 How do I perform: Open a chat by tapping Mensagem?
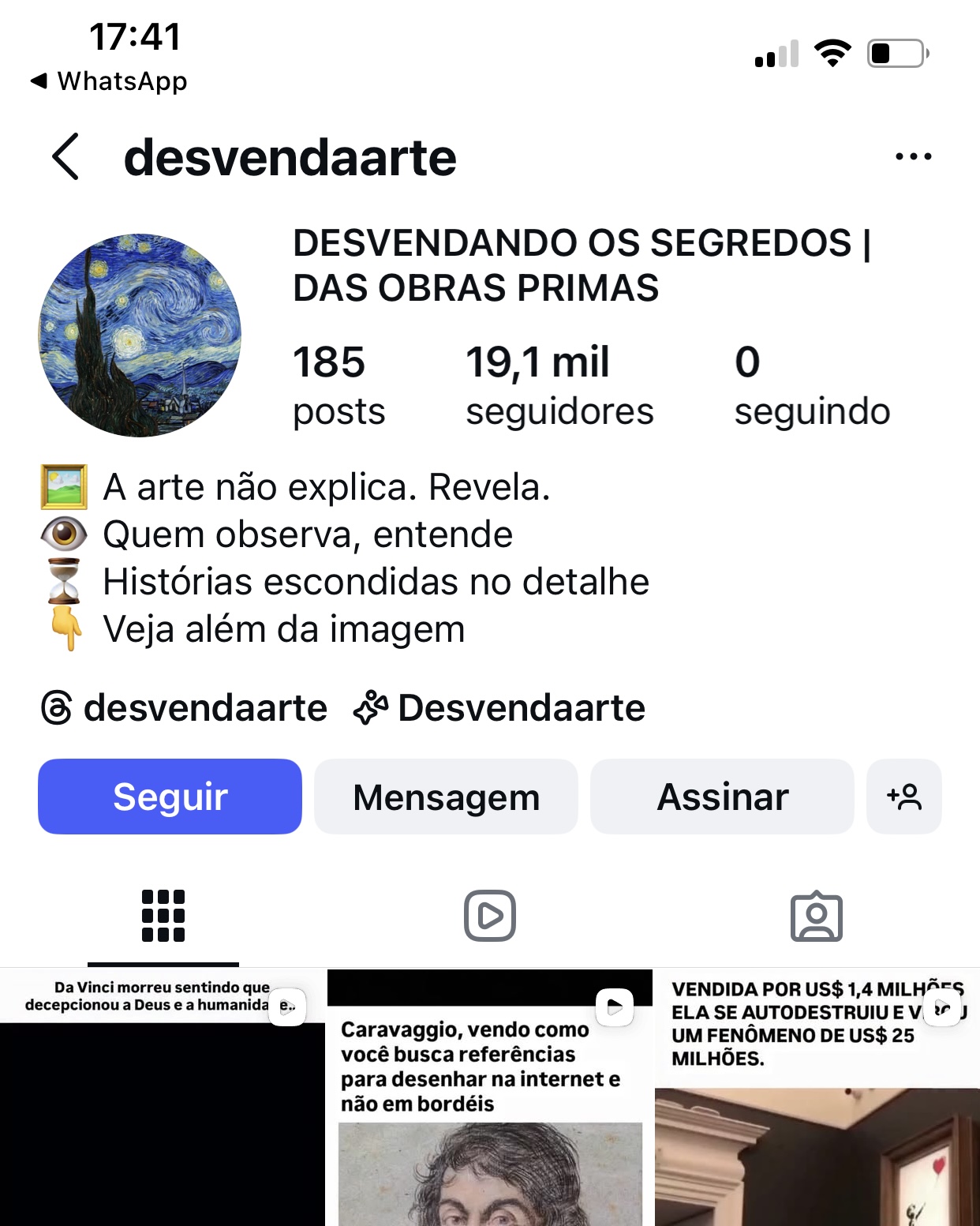[446, 797]
